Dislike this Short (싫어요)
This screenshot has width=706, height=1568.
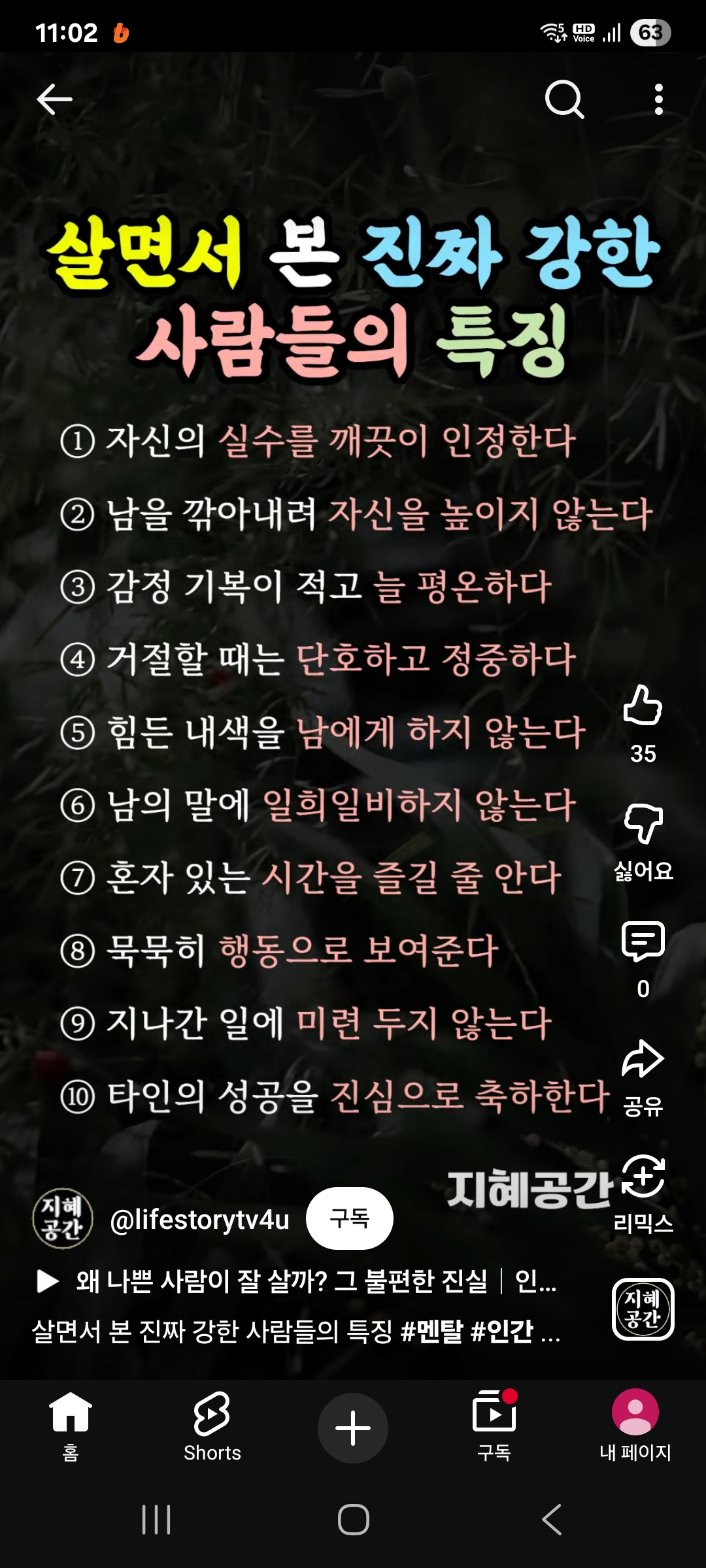[x=643, y=825]
